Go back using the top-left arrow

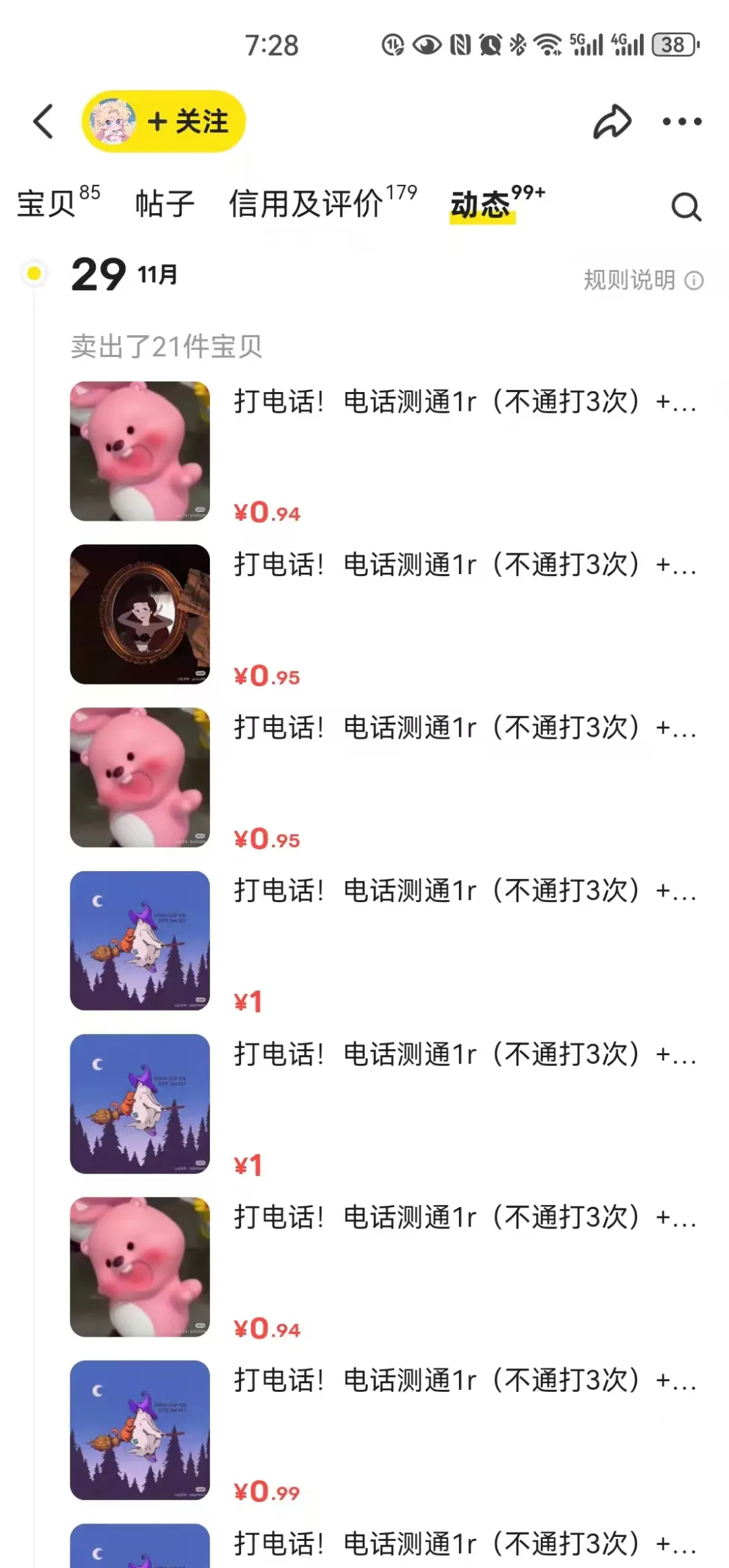pos(43,122)
